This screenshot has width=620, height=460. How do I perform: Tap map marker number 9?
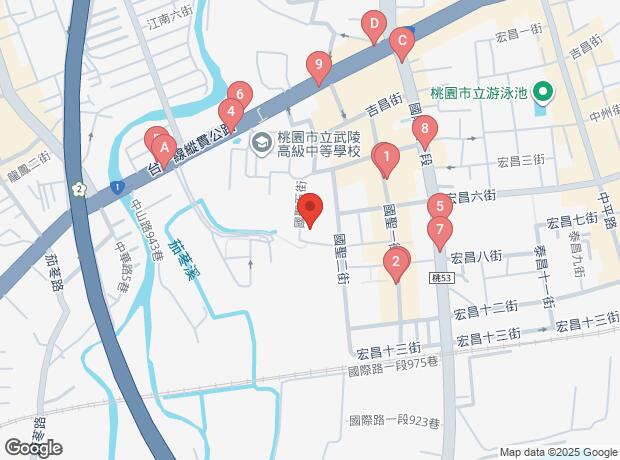tap(319, 67)
